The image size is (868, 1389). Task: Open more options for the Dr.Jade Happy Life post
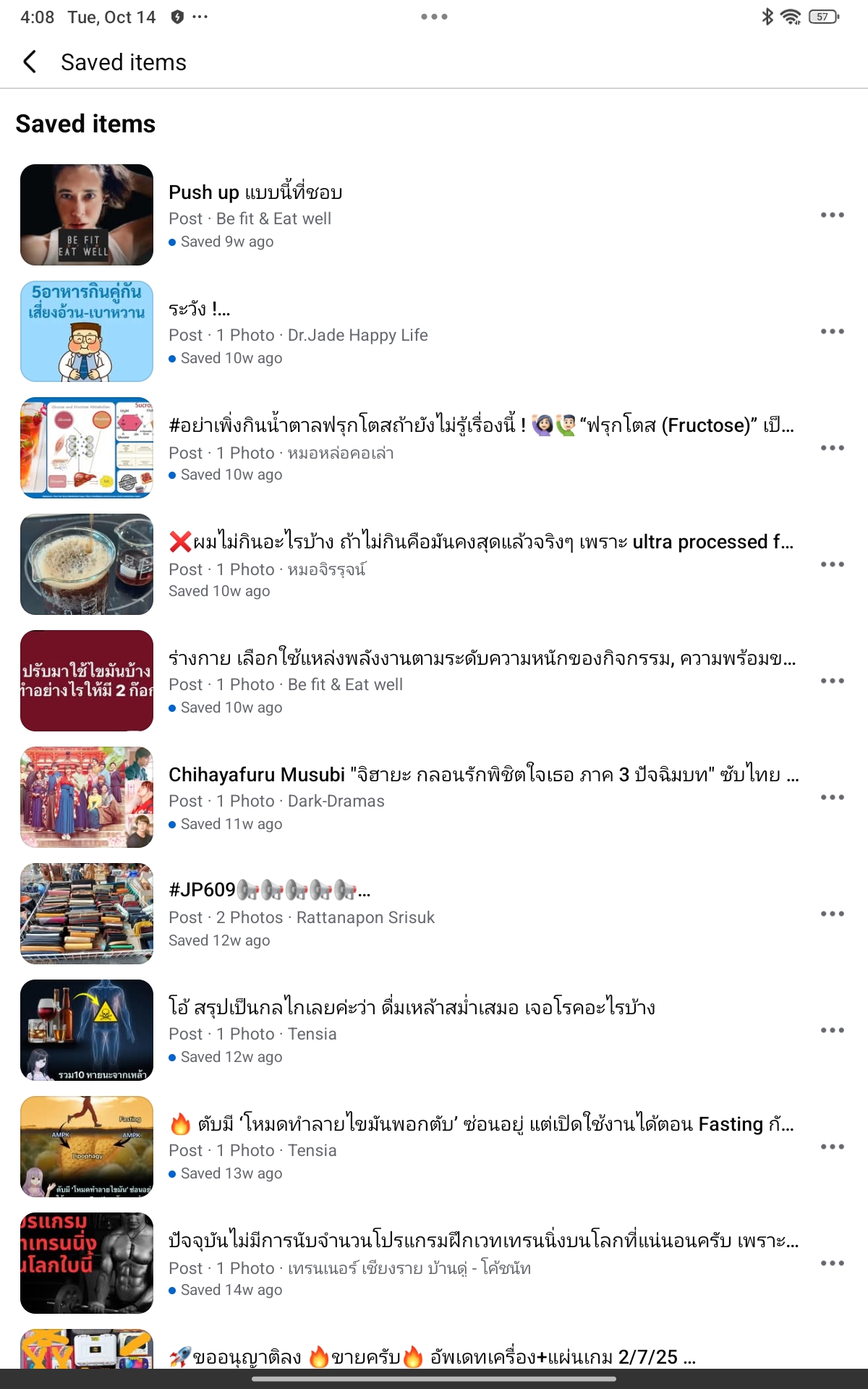click(832, 331)
